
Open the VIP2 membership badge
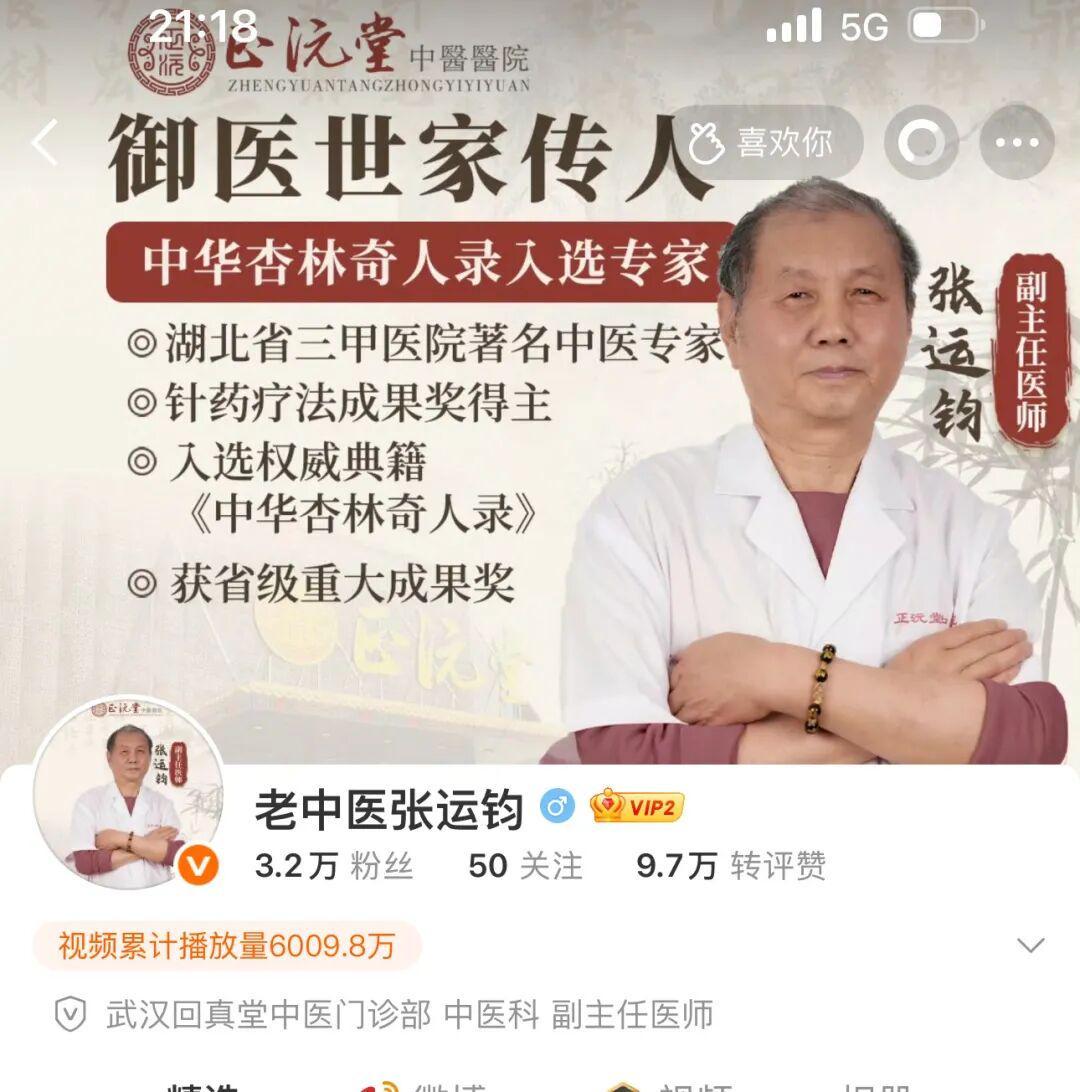click(x=637, y=806)
